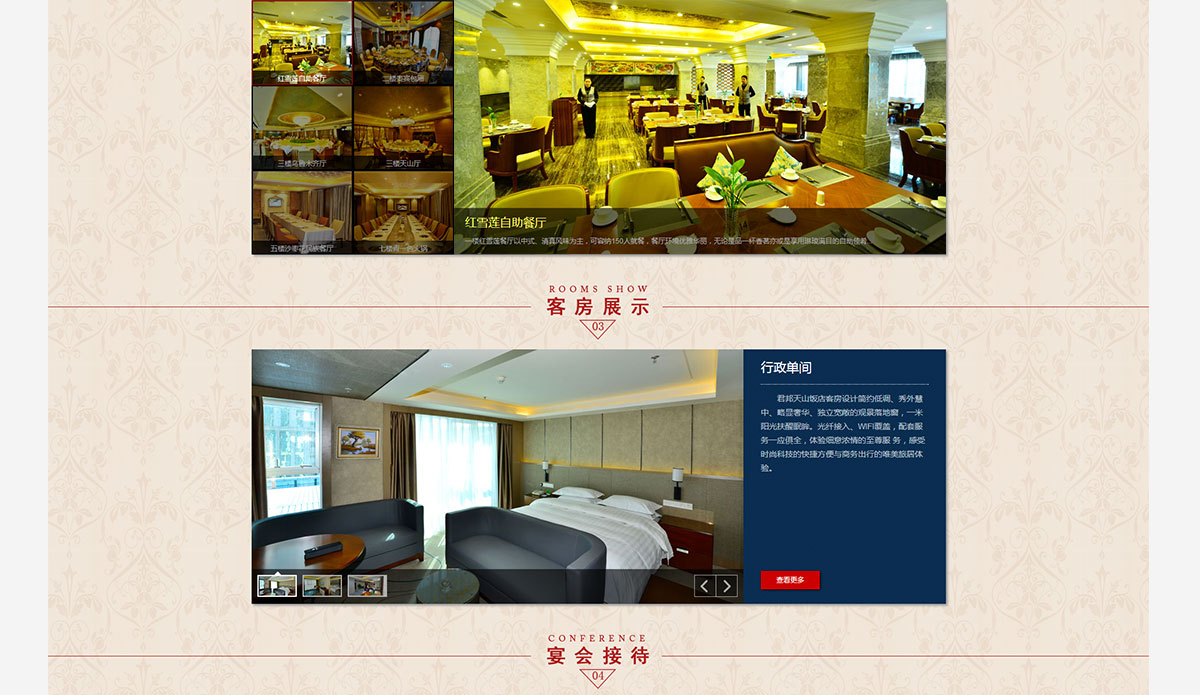Tap the 查看更多 button
Screen dimensions: 1200x695
click(x=790, y=580)
